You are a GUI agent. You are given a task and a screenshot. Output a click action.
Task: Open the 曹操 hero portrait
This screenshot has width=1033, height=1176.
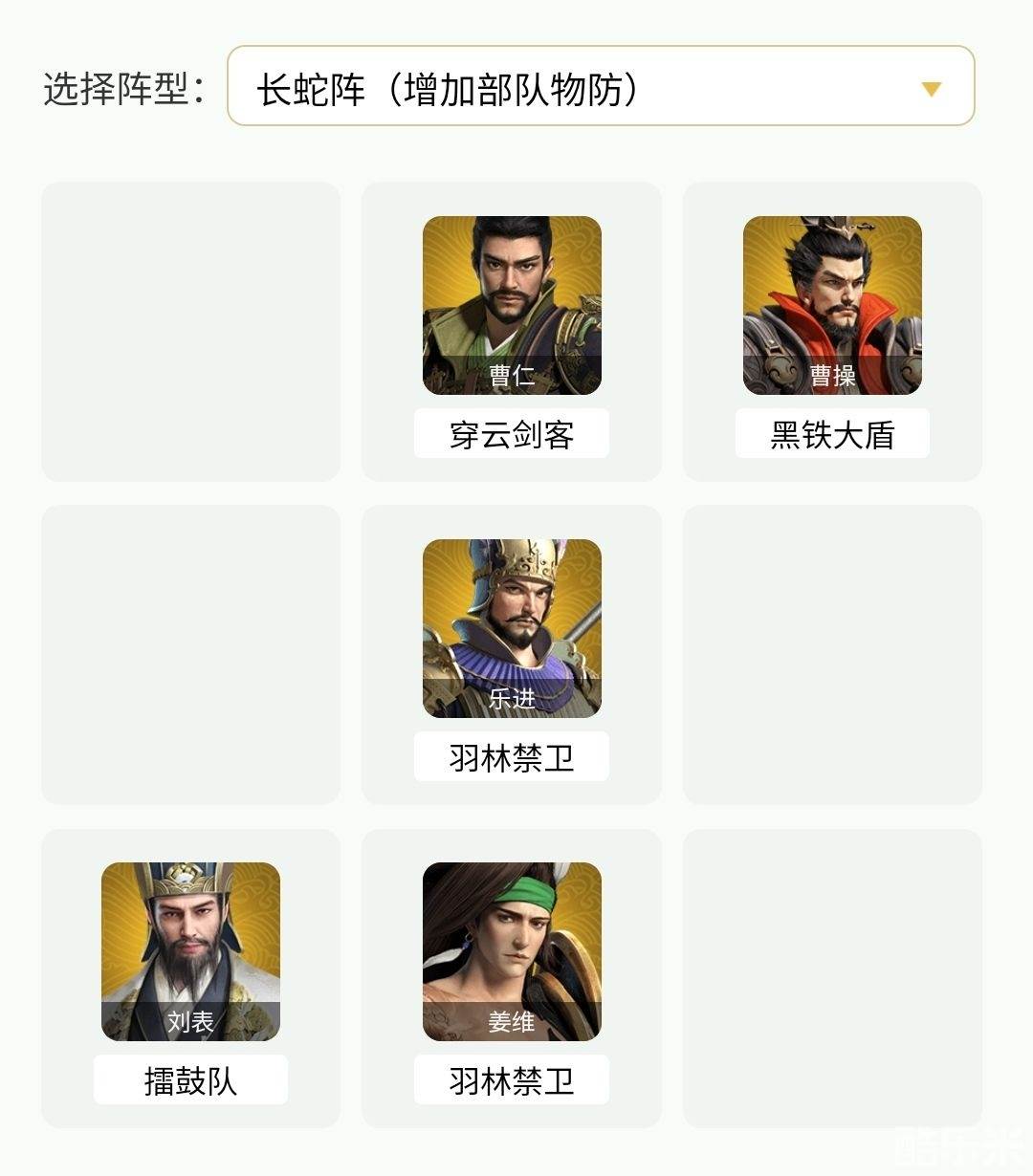pyautogui.click(x=832, y=304)
